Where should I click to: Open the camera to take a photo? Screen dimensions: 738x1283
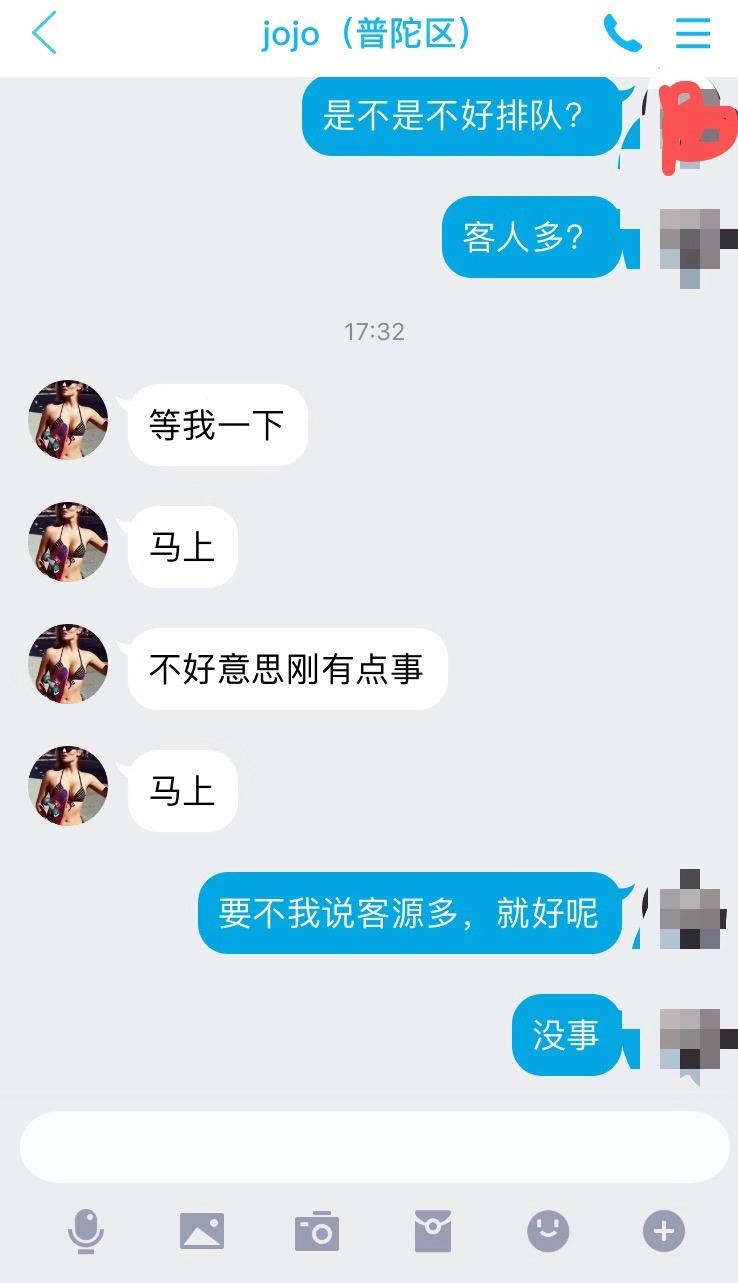[x=317, y=1231]
